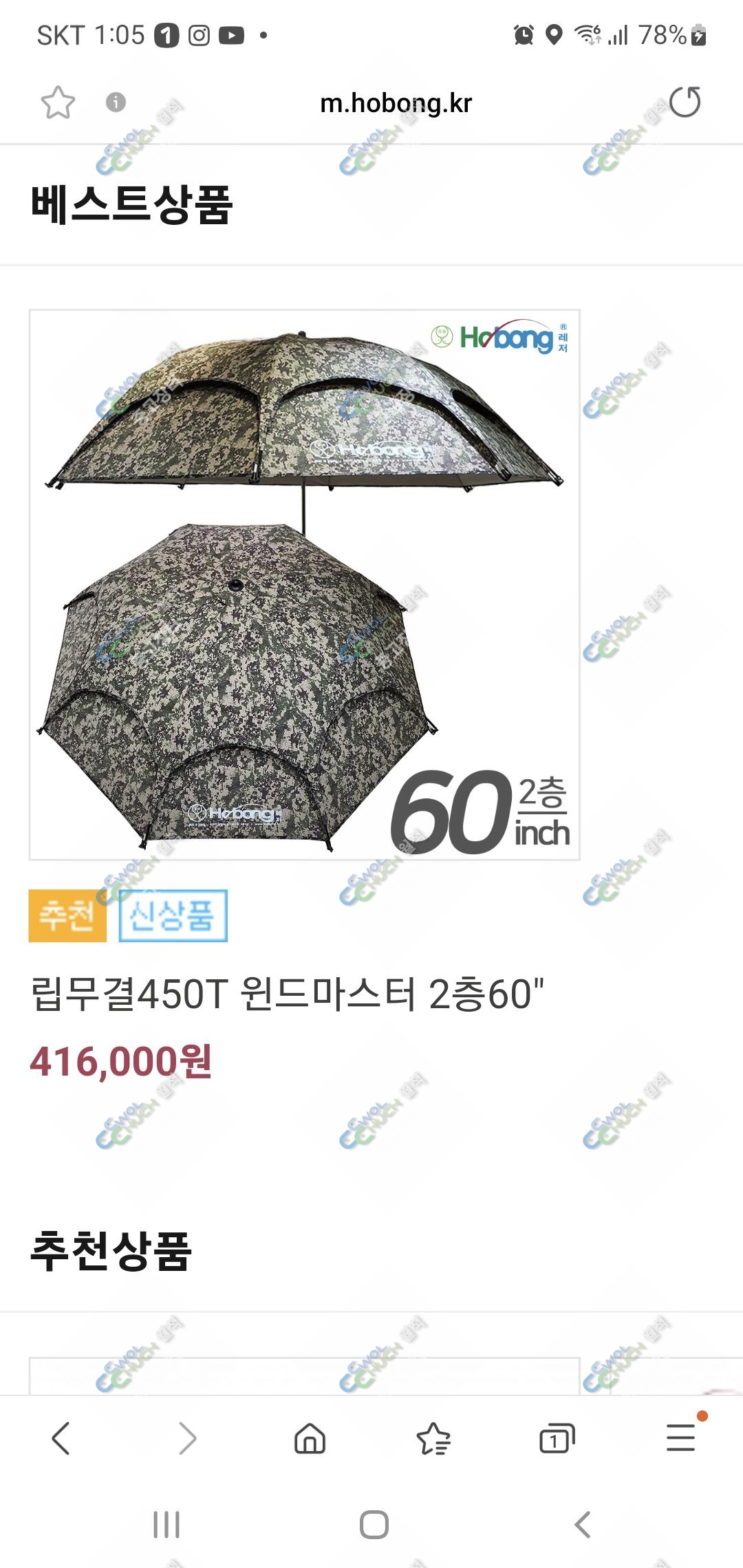Open the bookmarks list
This screenshot has width=743, height=1568.
point(433,1438)
